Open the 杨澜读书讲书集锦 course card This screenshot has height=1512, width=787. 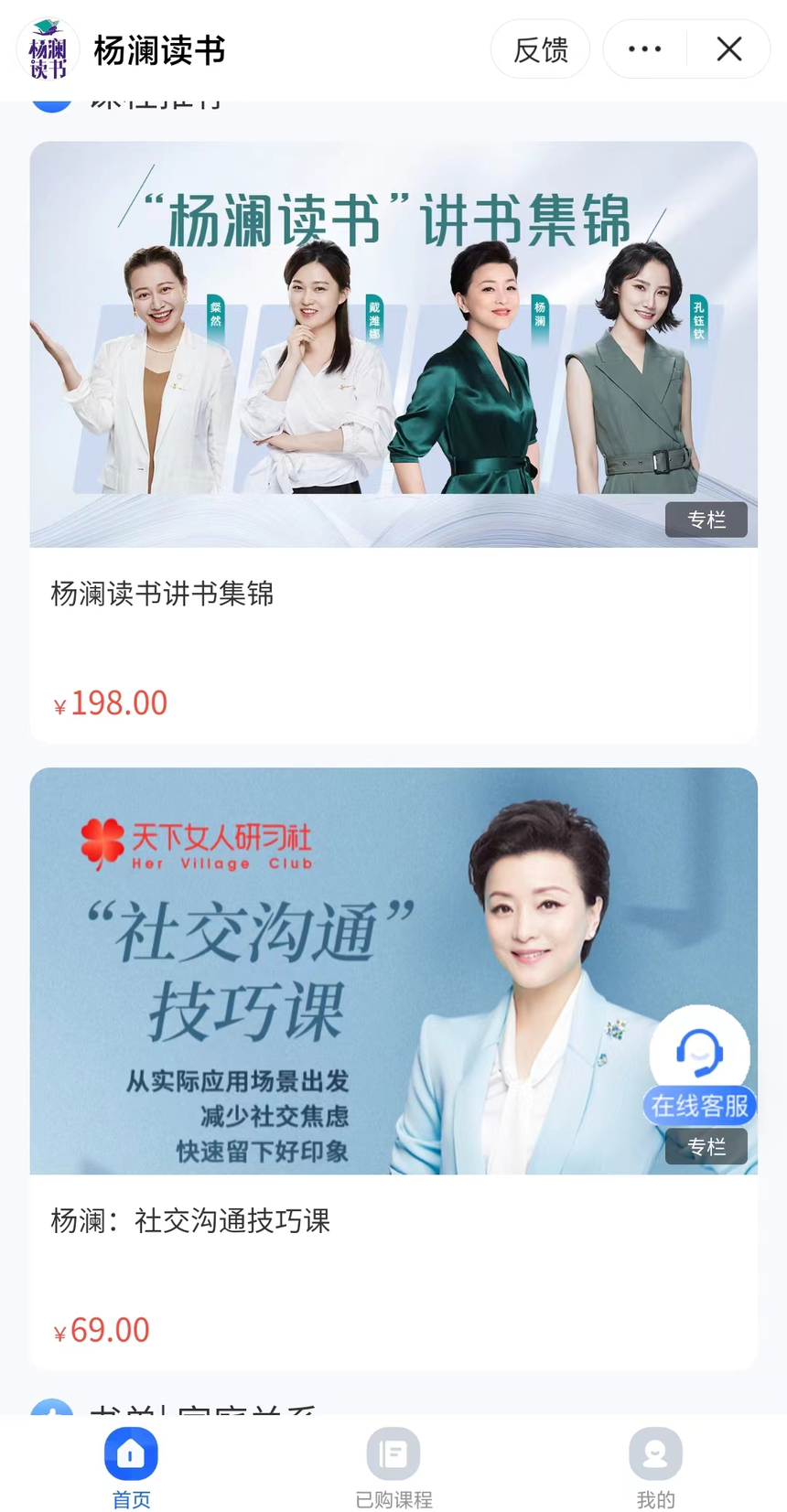click(393, 439)
